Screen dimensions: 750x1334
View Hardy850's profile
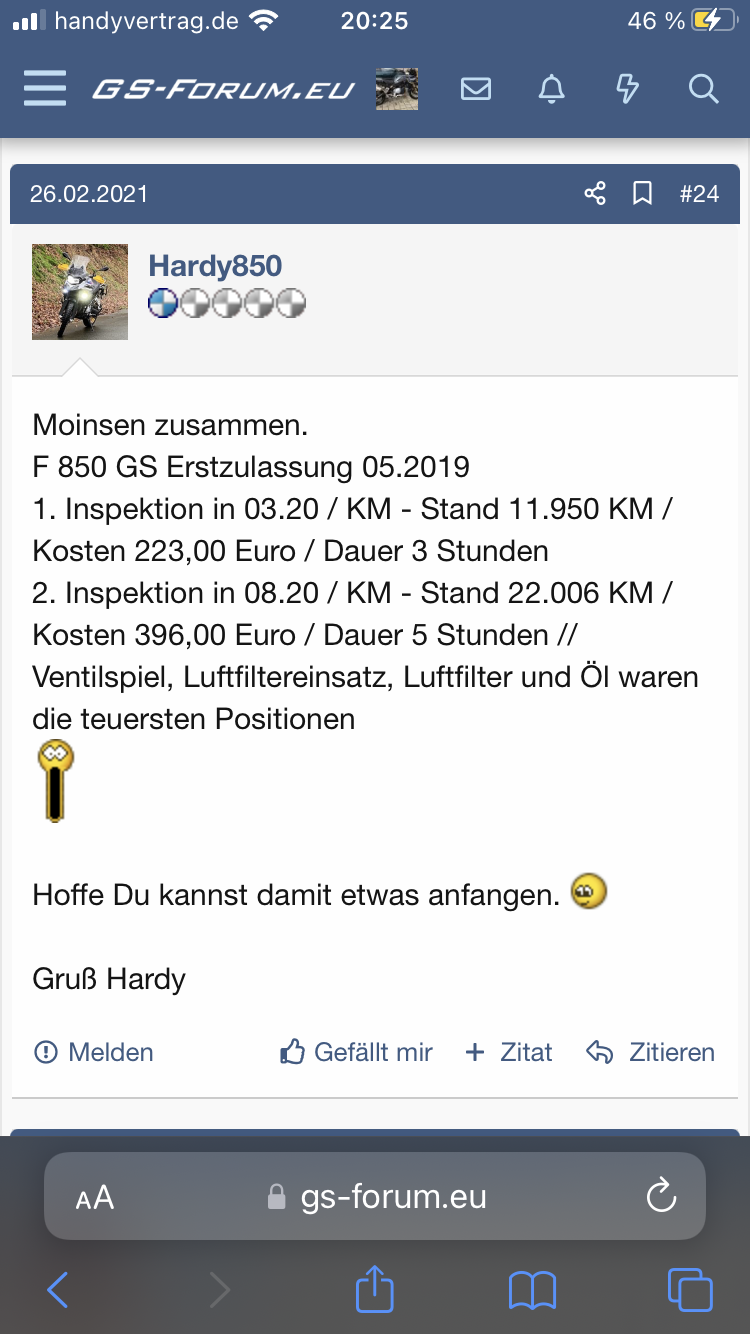[215, 266]
